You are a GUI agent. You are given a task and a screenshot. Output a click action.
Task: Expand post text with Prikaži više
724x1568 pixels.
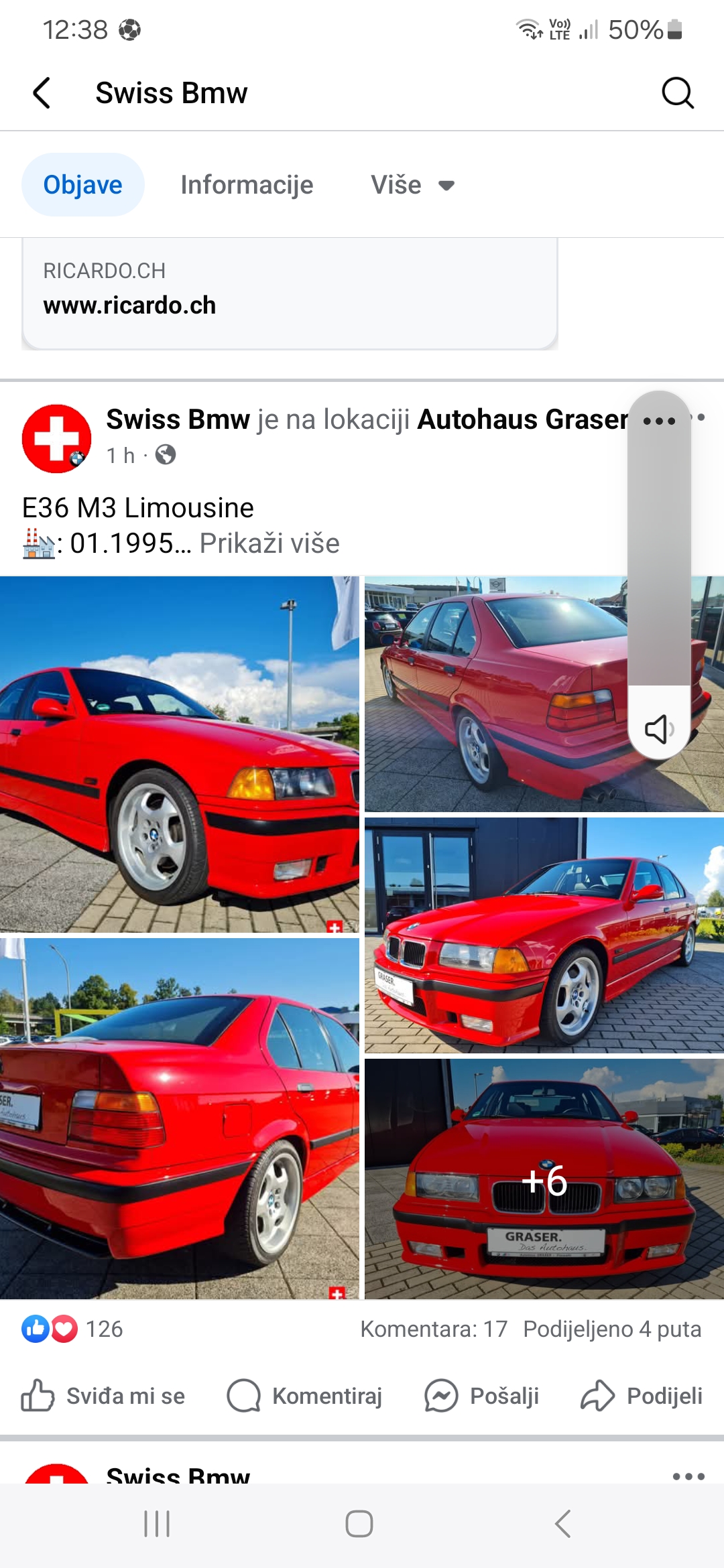tap(269, 543)
